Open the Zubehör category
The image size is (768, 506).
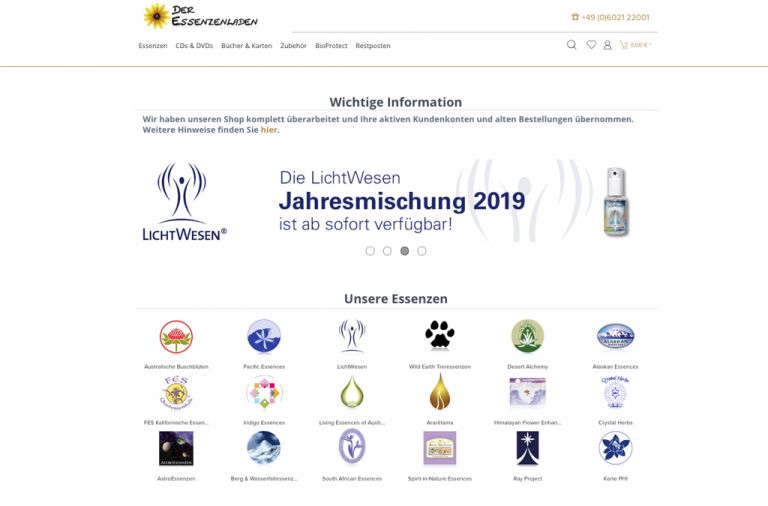[x=294, y=46]
